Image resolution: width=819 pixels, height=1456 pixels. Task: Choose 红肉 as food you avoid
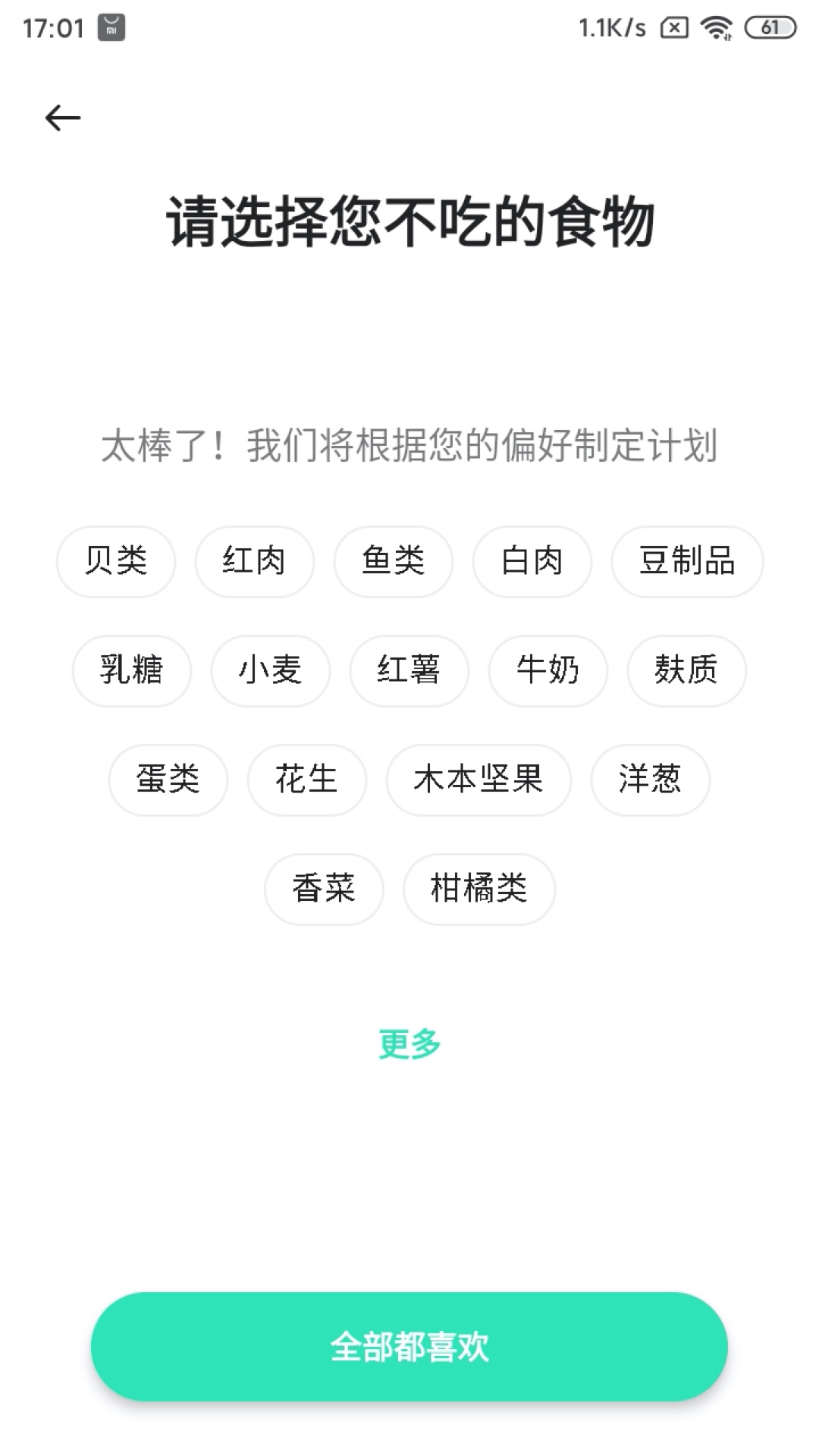(x=255, y=561)
